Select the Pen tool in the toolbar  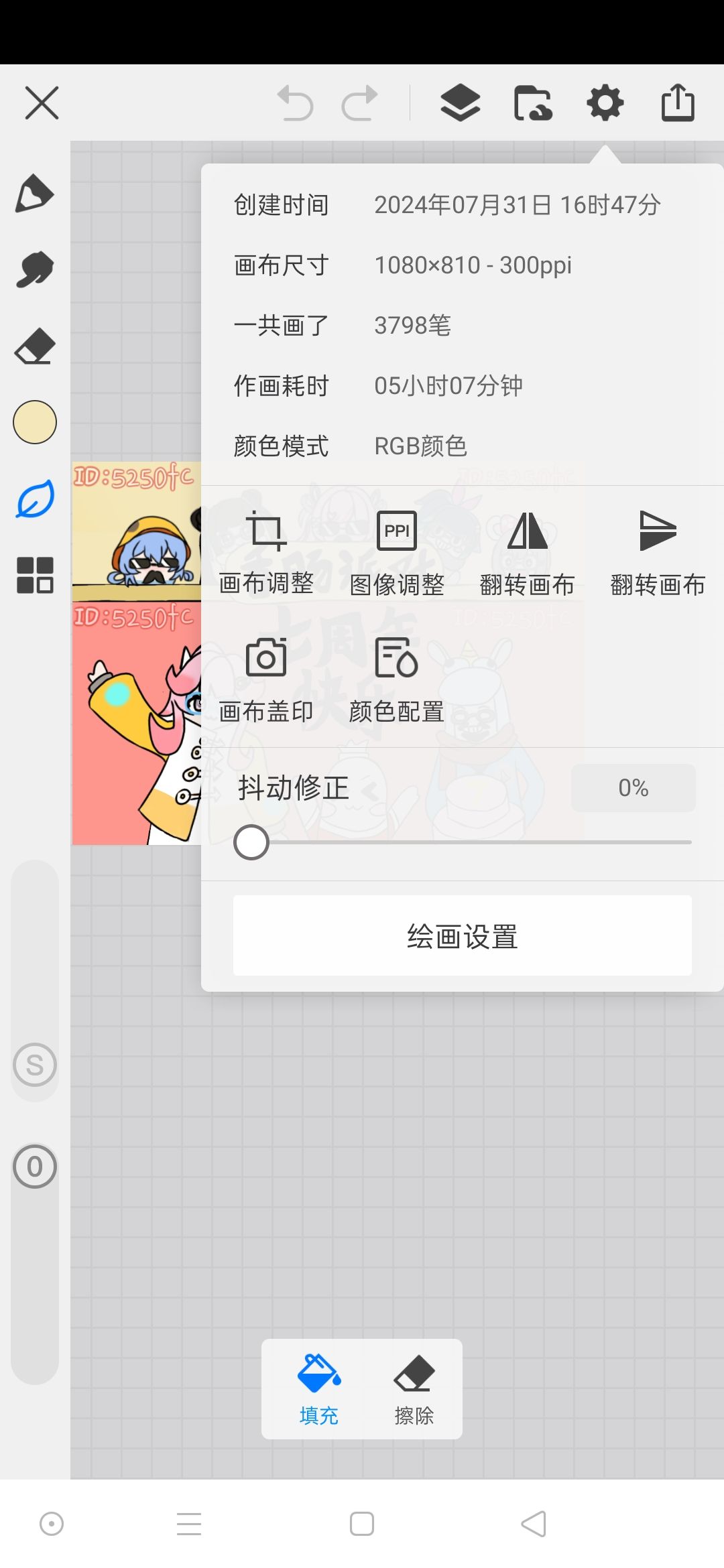pos(35,194)
